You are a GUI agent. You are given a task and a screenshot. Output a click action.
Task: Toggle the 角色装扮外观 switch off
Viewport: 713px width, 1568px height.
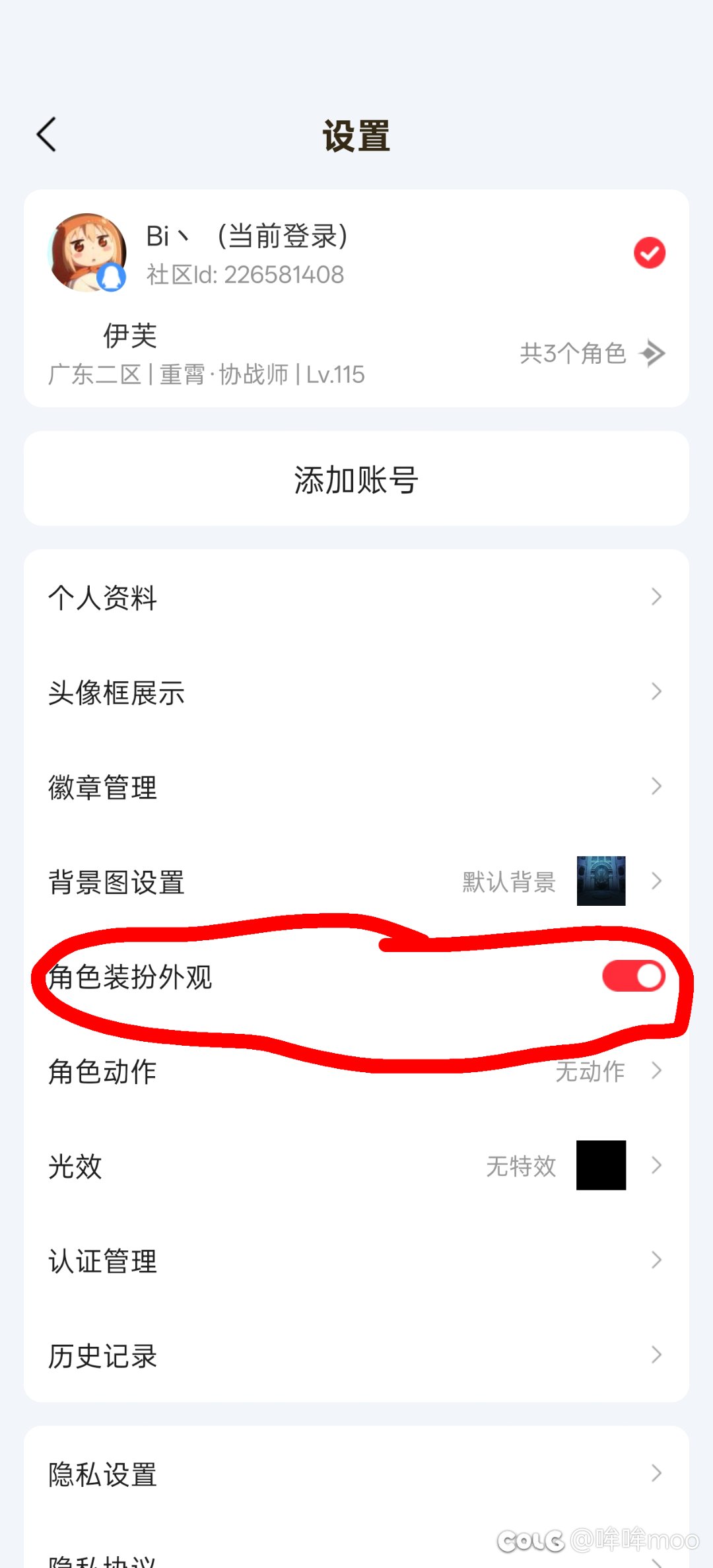click(633, 976)
